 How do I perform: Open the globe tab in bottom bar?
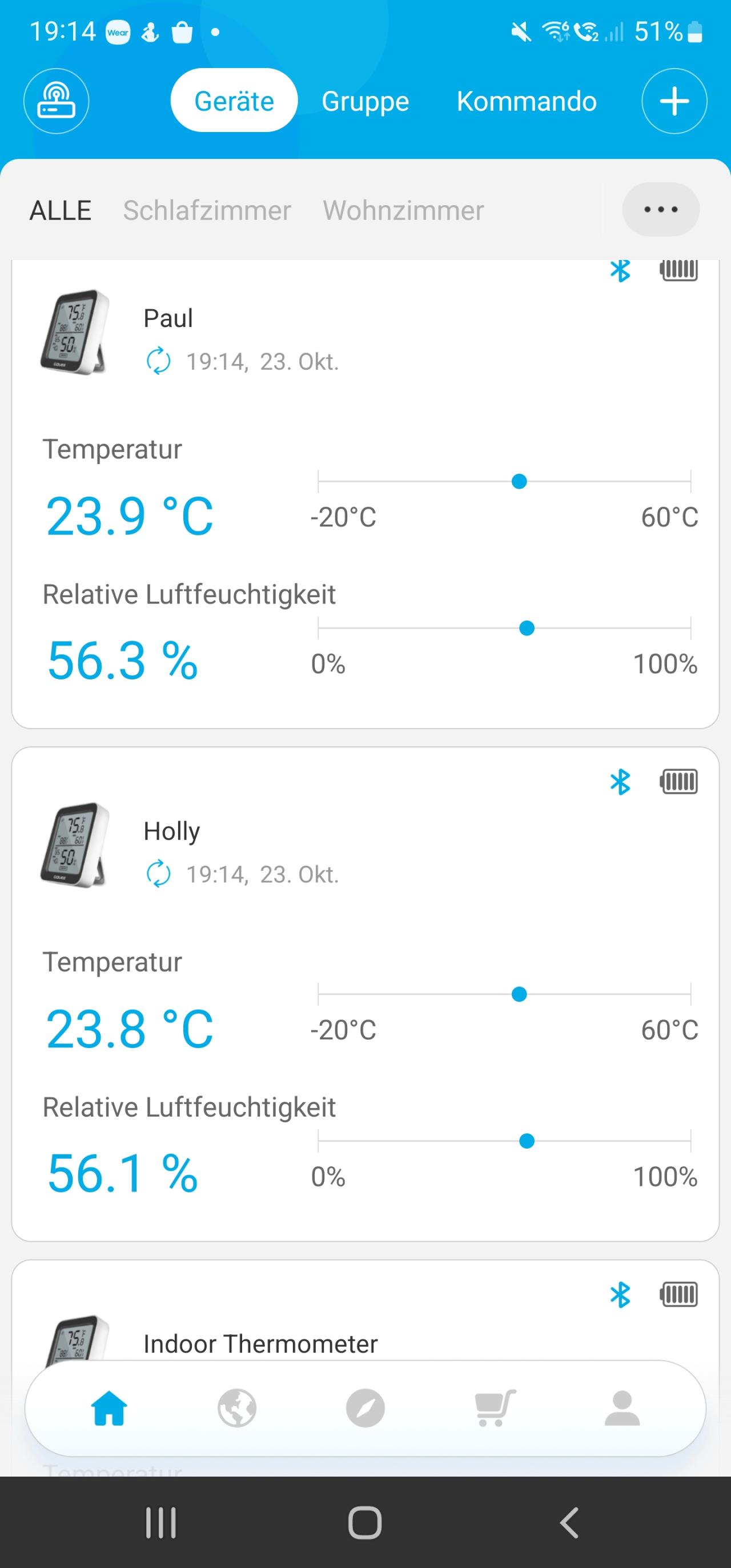click(x=237, y=1408)
